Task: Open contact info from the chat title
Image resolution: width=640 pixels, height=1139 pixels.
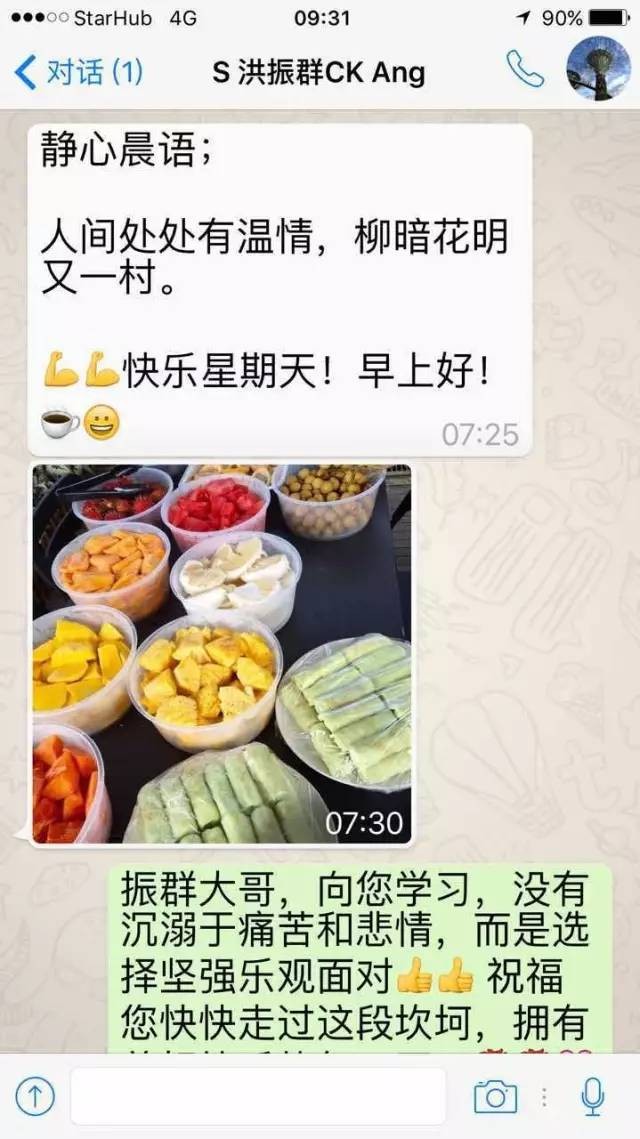Action: point(318,72)
